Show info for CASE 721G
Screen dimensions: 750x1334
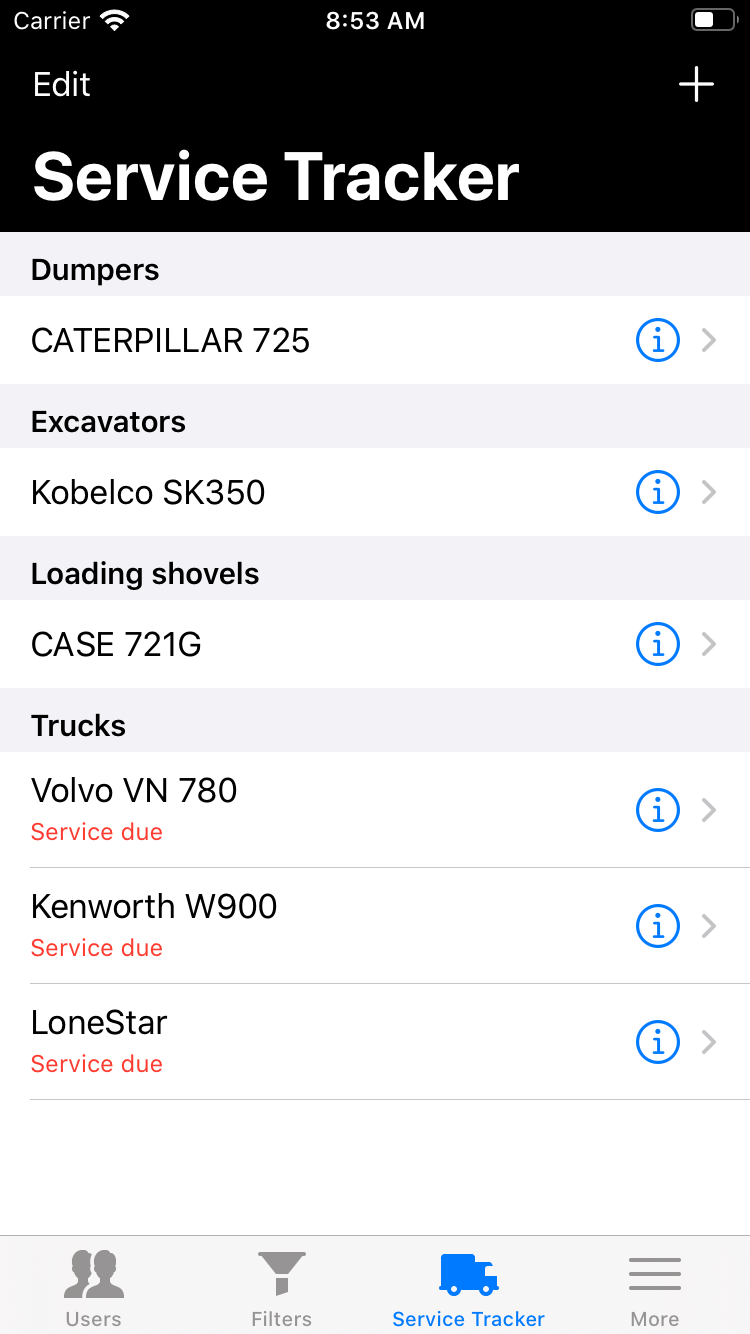pyautogui.click(x=658, y=645)
